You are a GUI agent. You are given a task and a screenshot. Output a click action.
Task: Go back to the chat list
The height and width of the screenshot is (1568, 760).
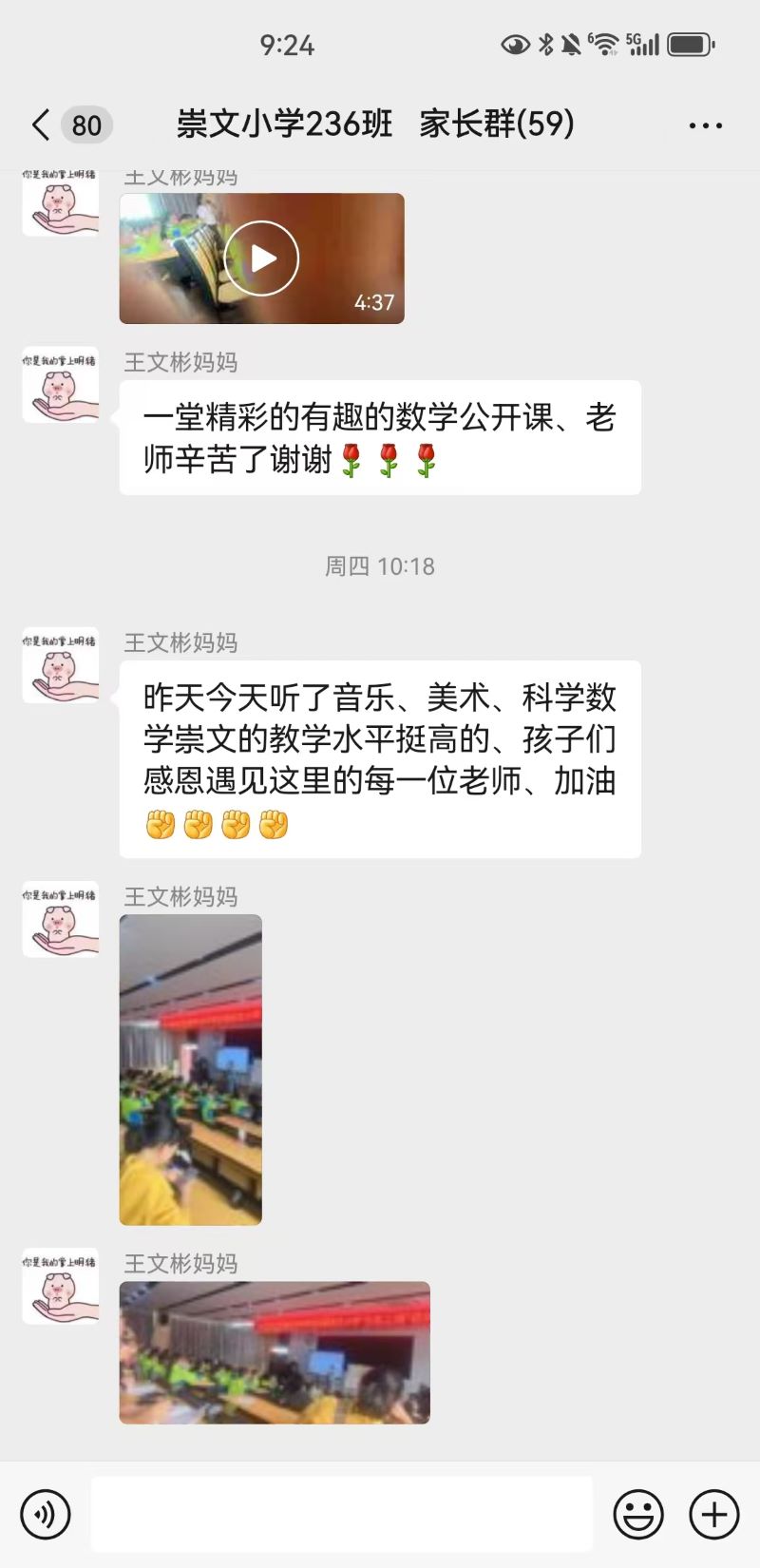(41, 124)
